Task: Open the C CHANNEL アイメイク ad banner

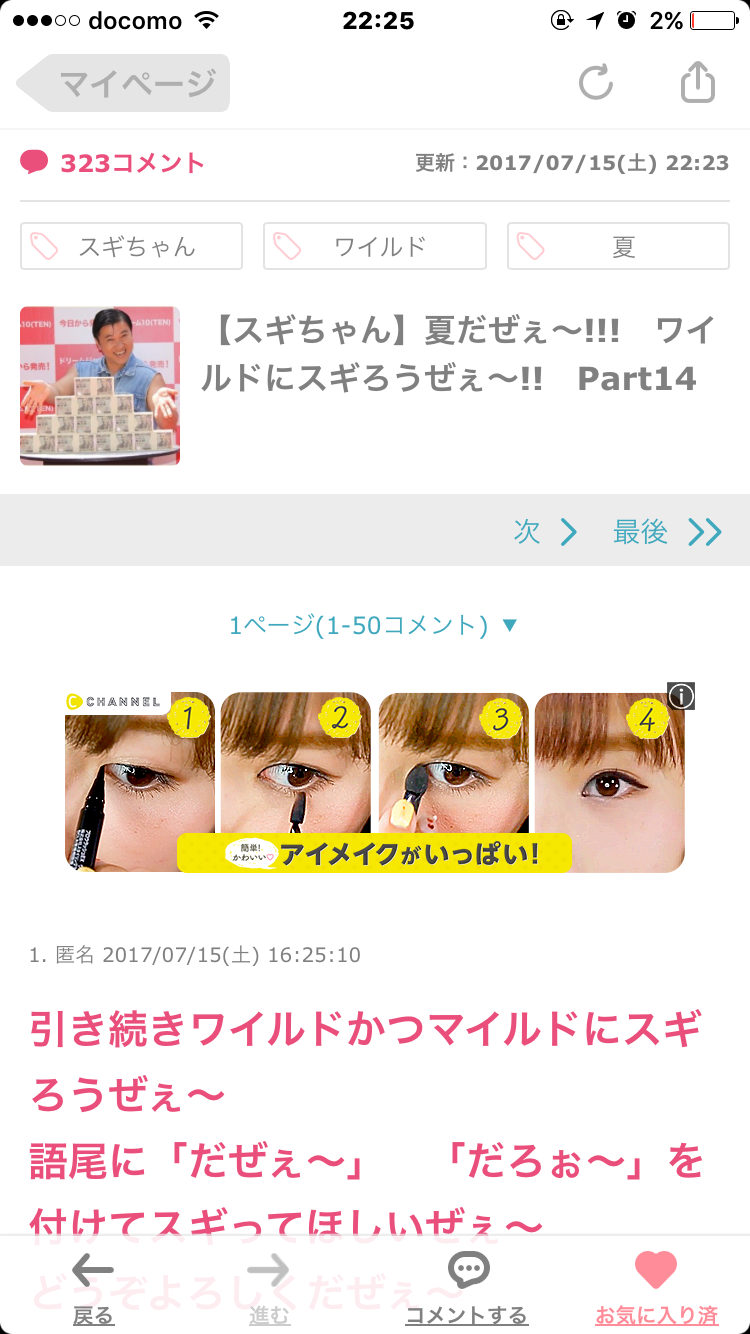Action: [x=375, y=782]
